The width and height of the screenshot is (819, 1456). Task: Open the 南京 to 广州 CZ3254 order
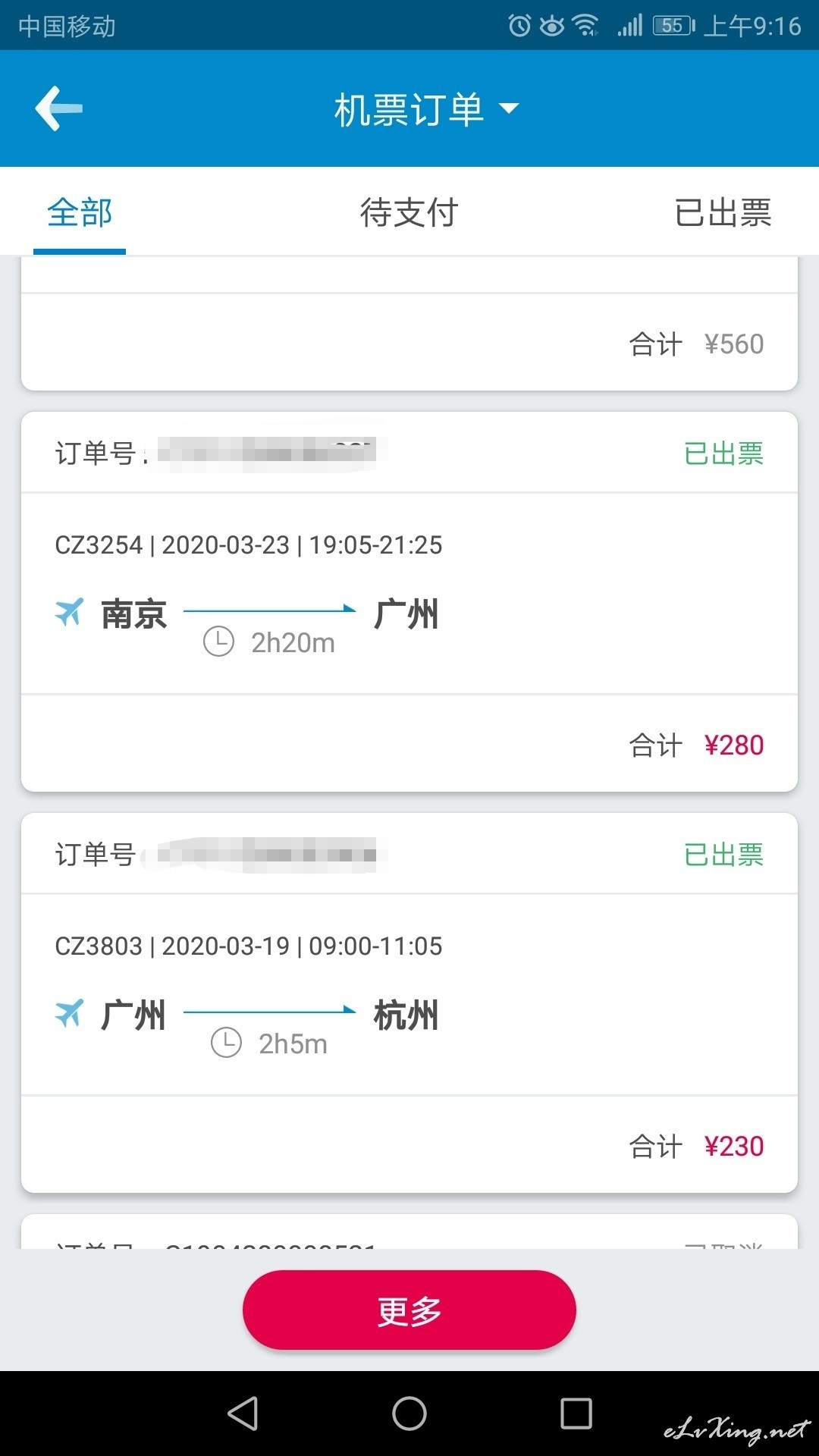pyautogui.click(x=409, y=602)
